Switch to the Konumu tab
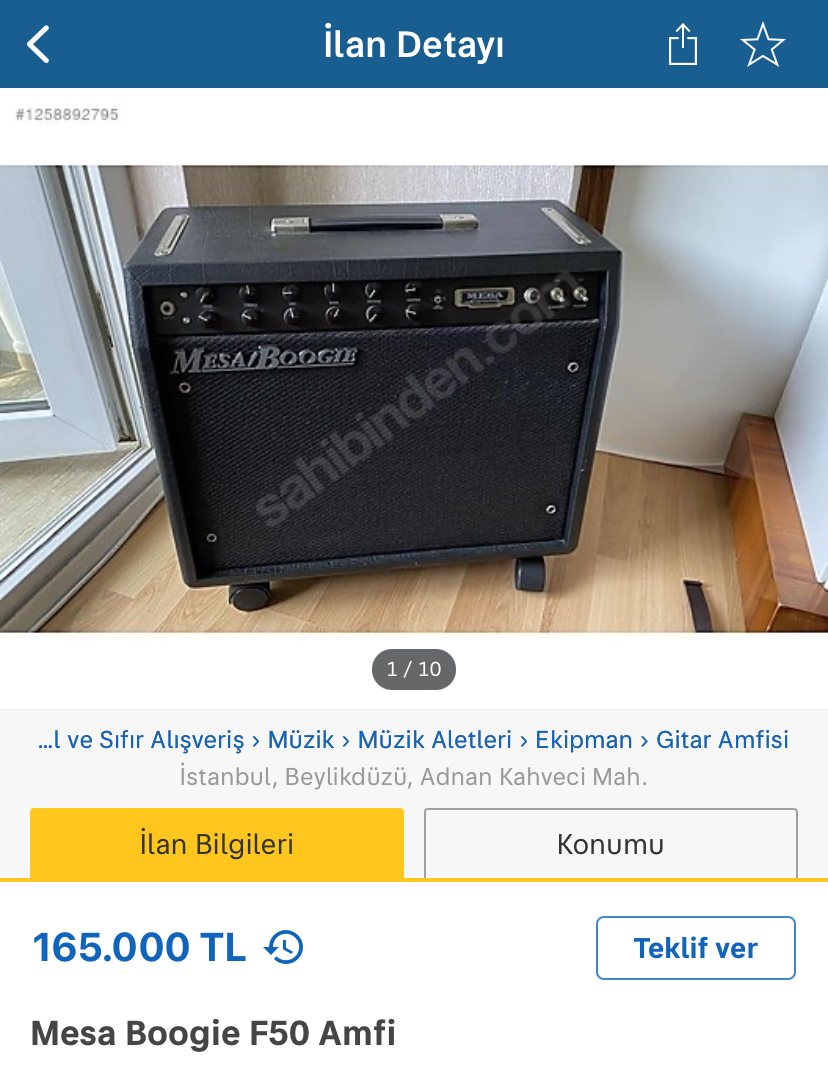 (x=610, y=844)
